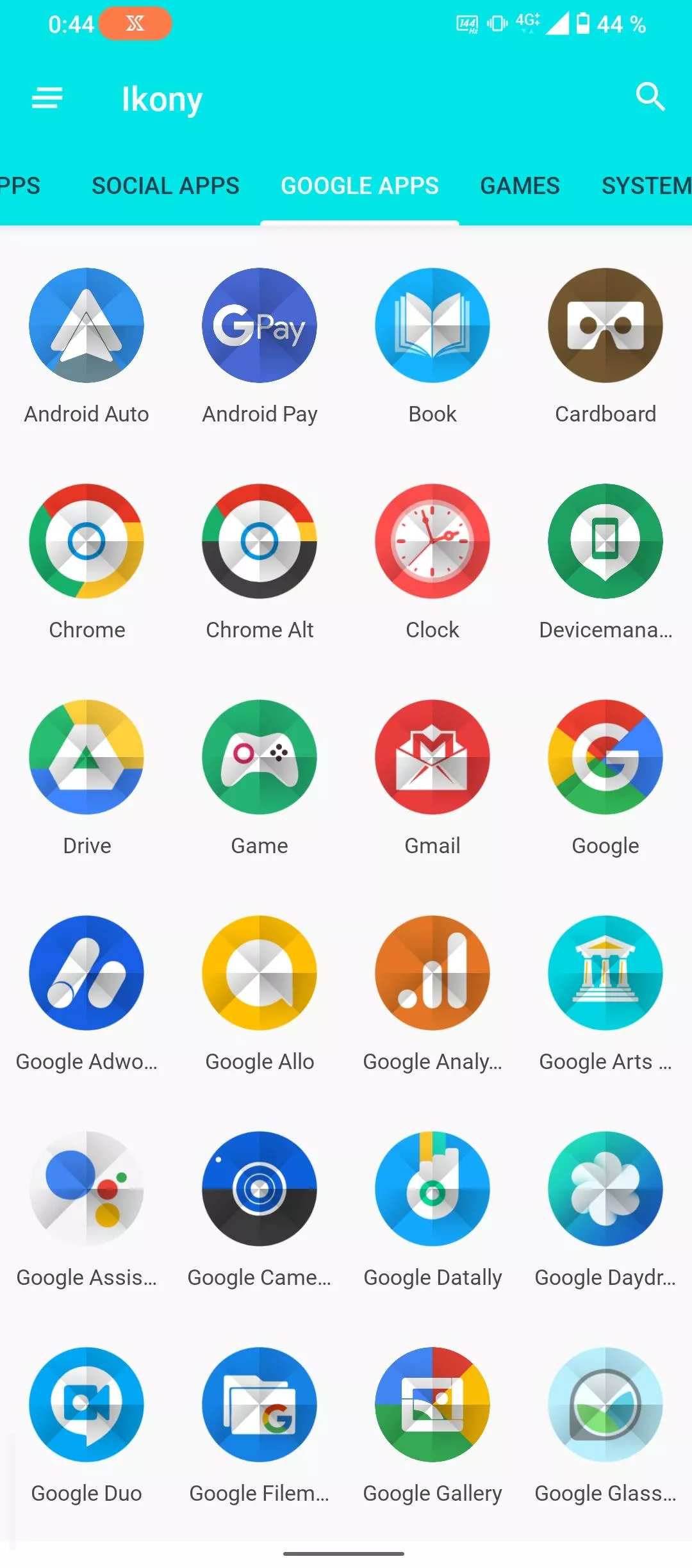
Task: Switch to the System tab
Action: [646, 186]
